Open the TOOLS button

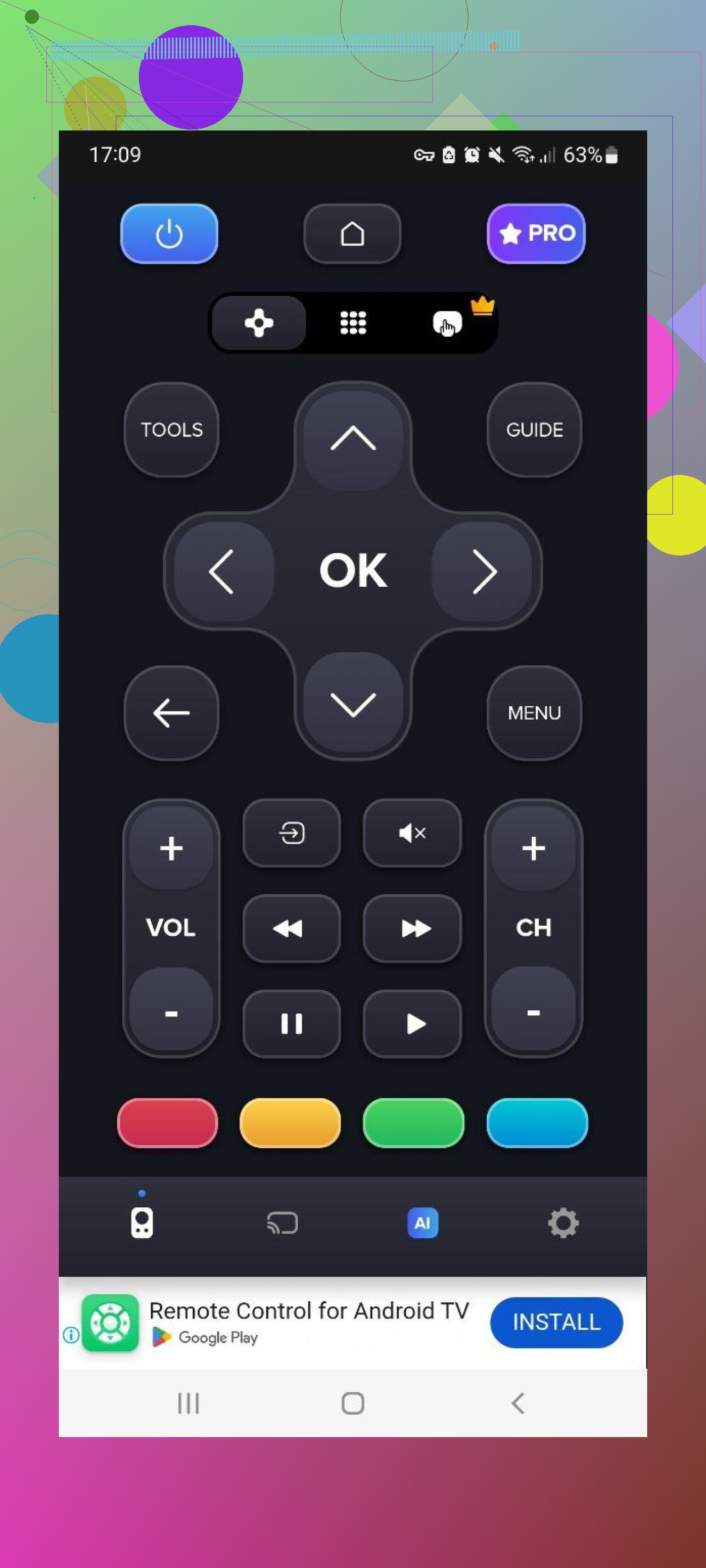point(171,430)
